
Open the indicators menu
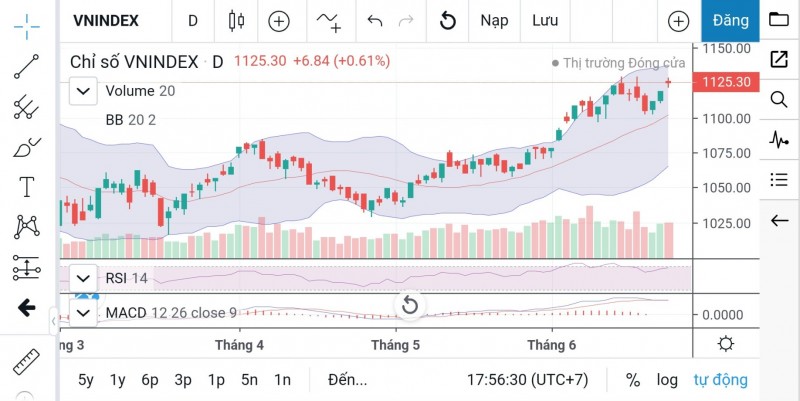coord(328,20)
